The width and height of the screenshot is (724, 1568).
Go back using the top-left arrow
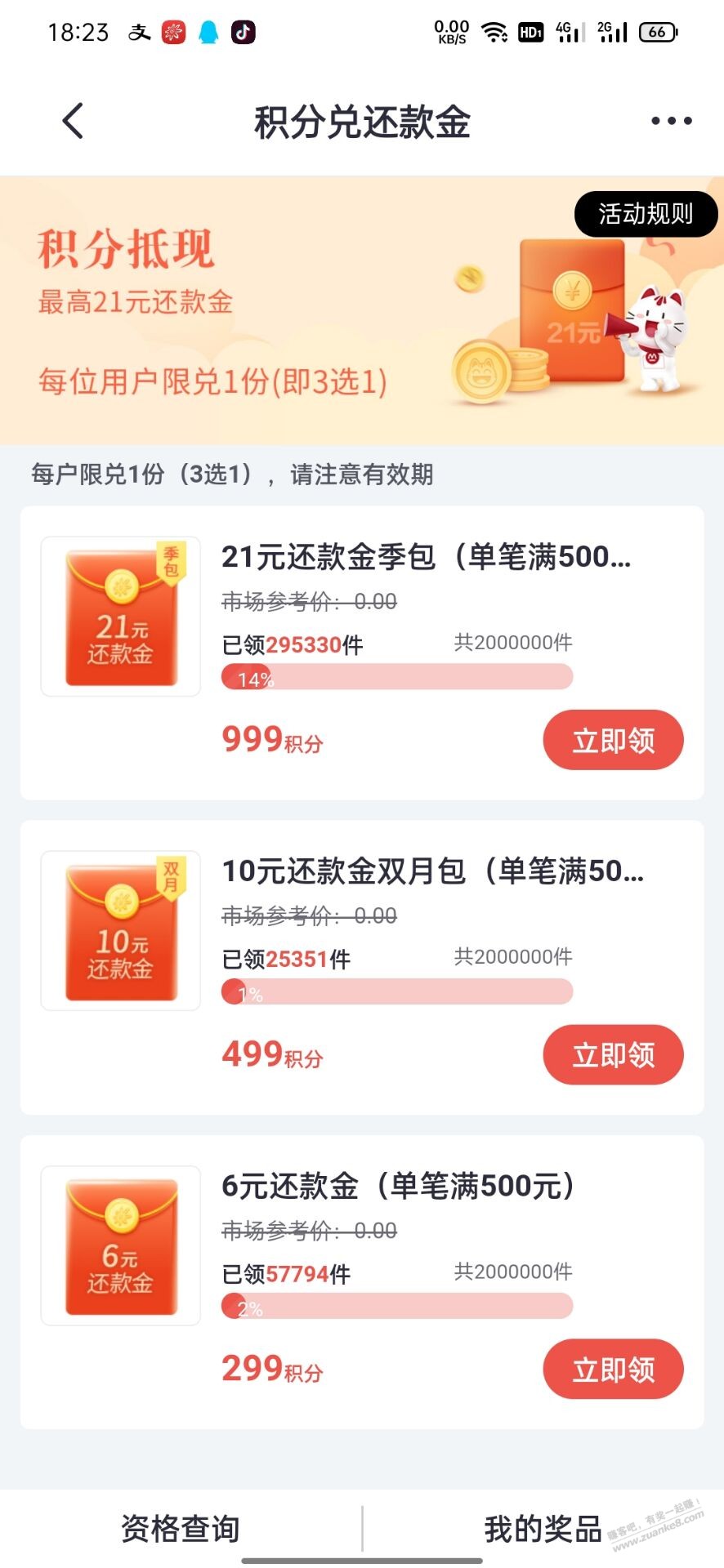pos(73,121)
